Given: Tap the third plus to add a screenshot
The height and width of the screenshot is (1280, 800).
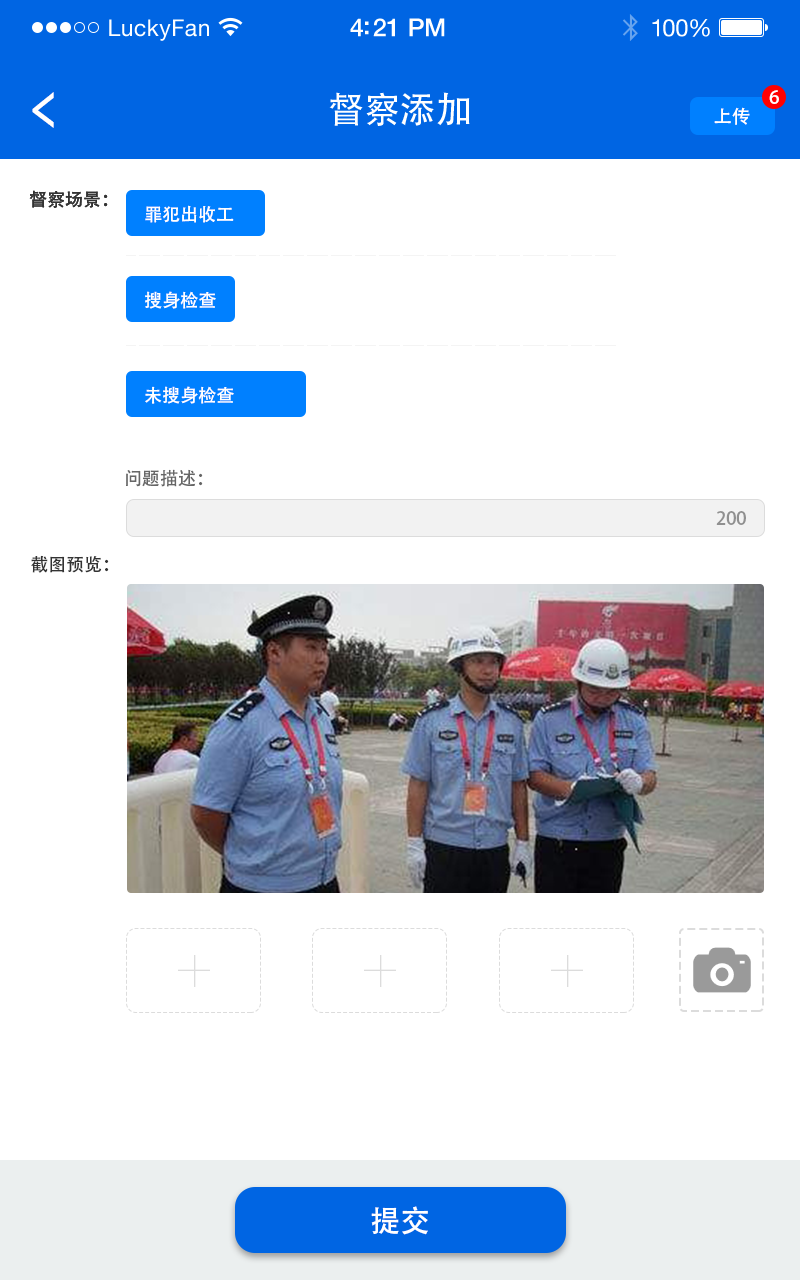Looking at the screenshot, I should (566, 970).
